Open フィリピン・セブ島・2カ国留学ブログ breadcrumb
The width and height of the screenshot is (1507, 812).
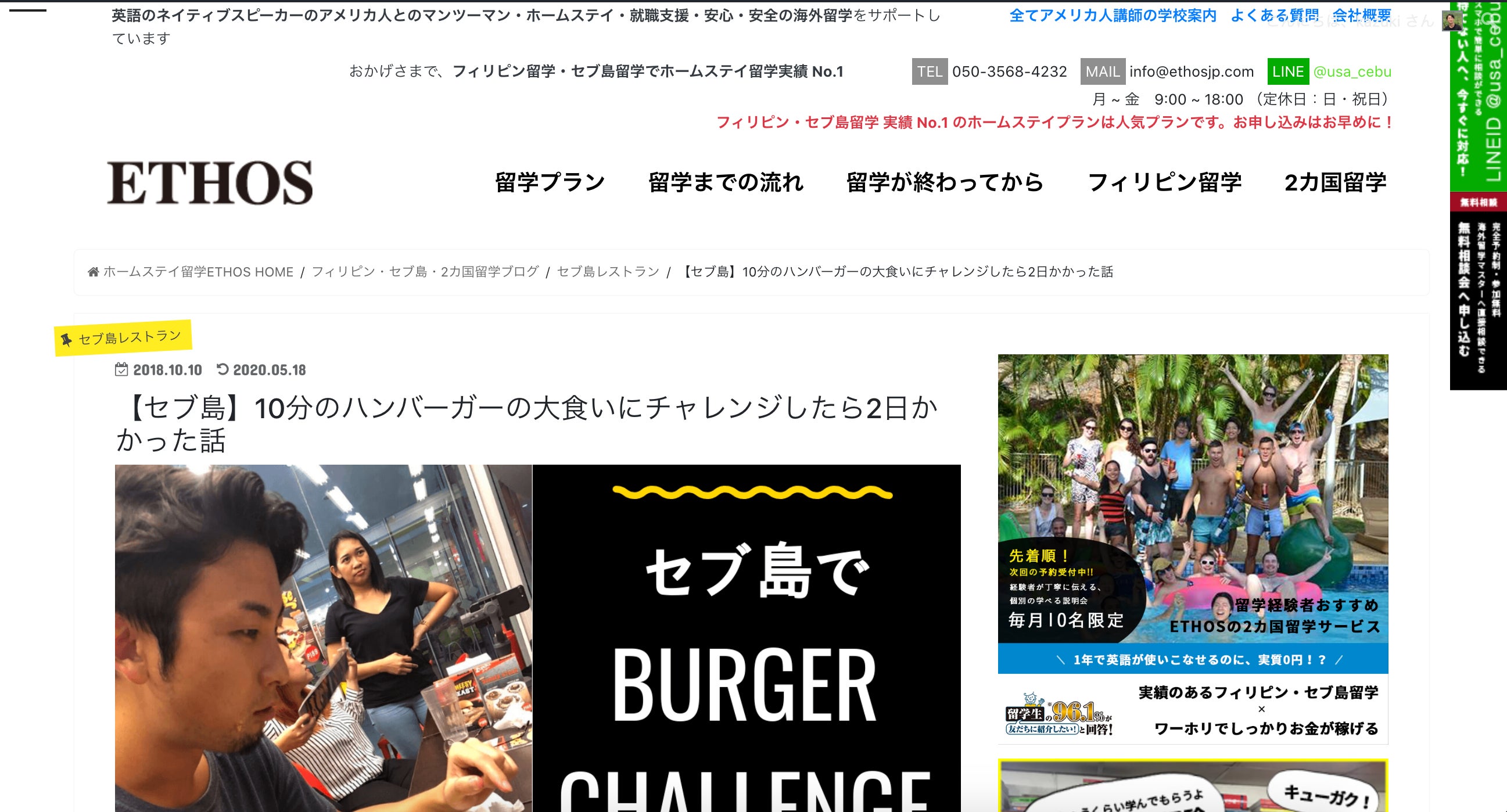[425, 272]
